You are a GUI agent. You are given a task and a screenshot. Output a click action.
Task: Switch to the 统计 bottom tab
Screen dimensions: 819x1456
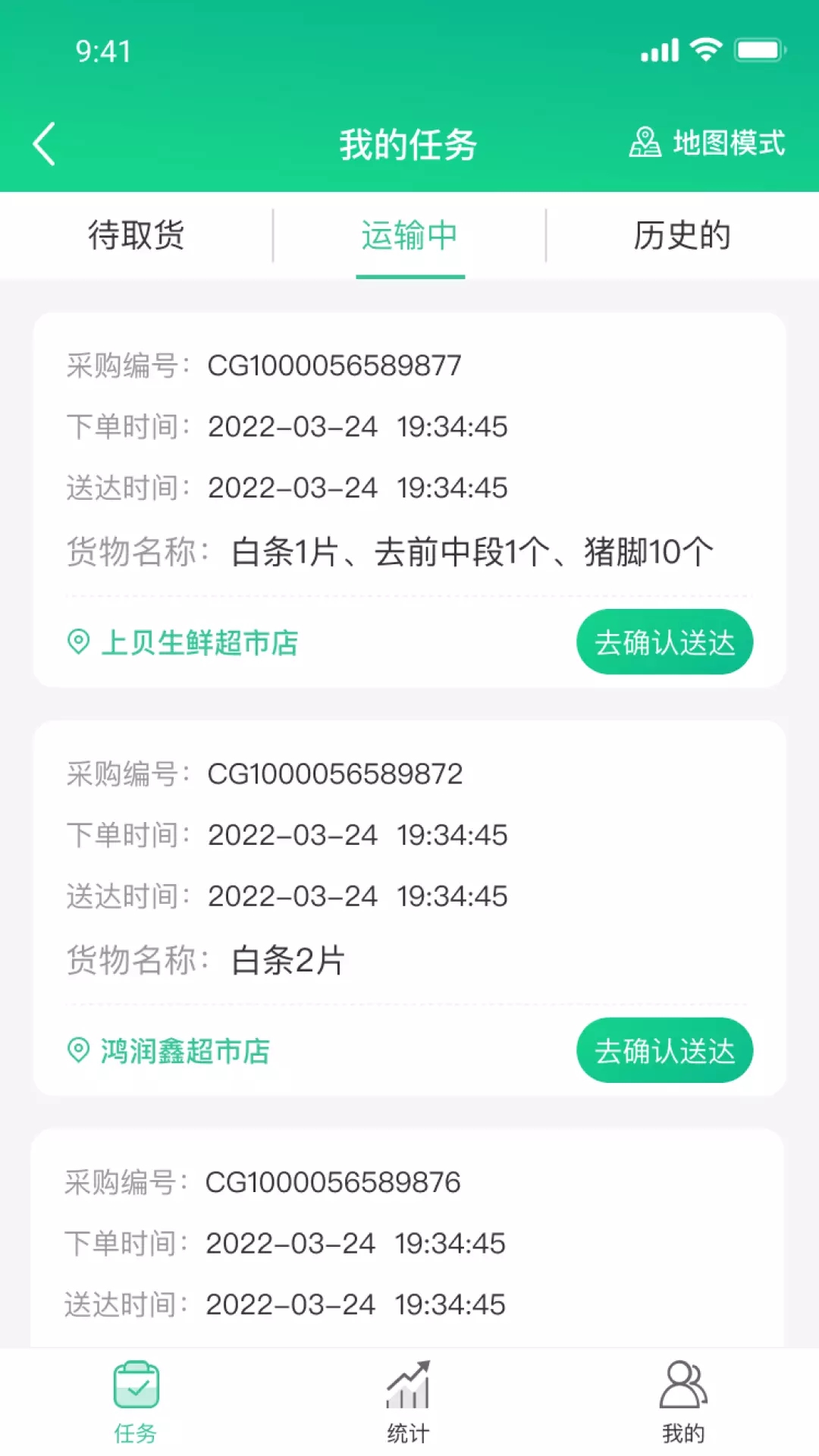(409, 1401)
